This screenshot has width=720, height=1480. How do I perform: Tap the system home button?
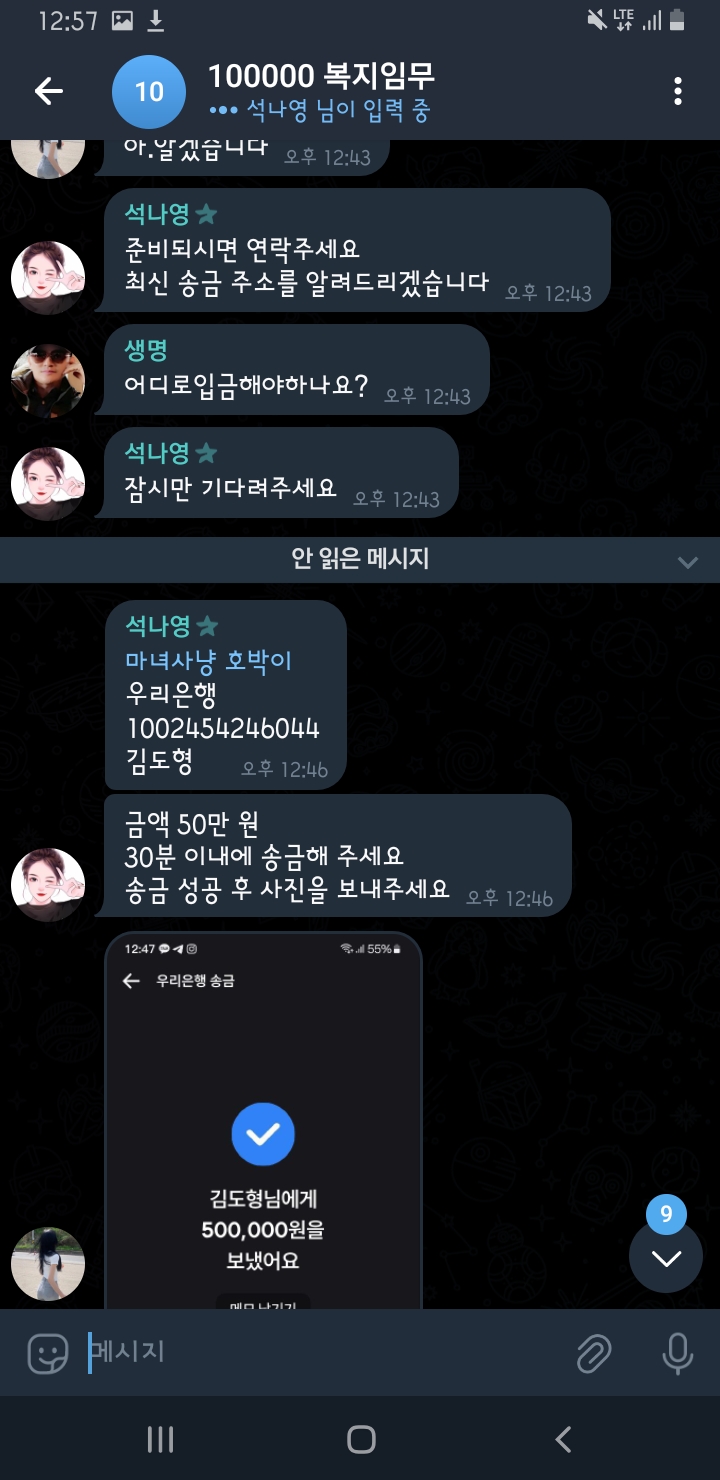[x=360, y=1439]
